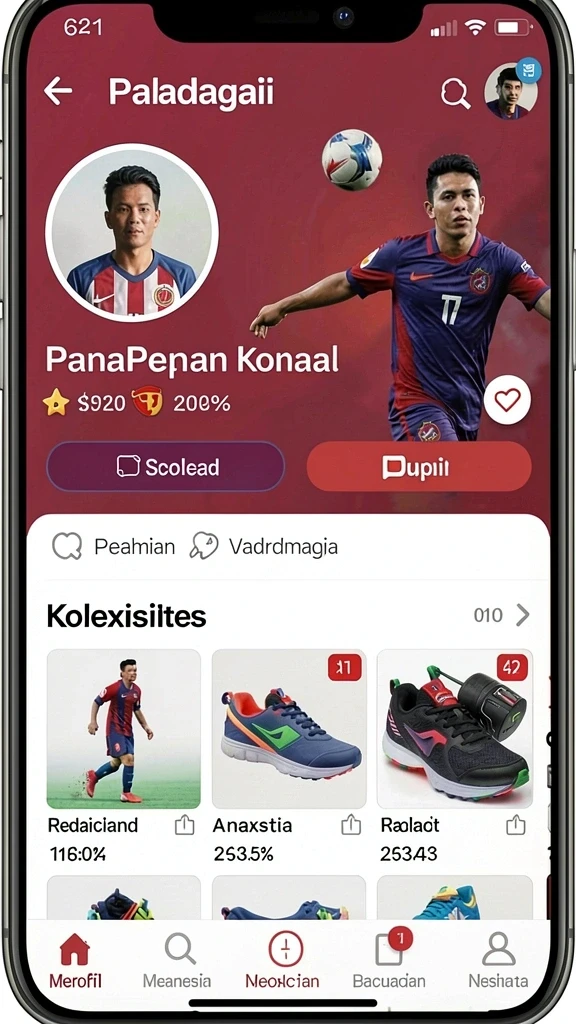Image resolution: width=576 pixels, height=1024 pixels.
Task: Go back with the arrow beside Paladagaii
Action: click(57, 91)
